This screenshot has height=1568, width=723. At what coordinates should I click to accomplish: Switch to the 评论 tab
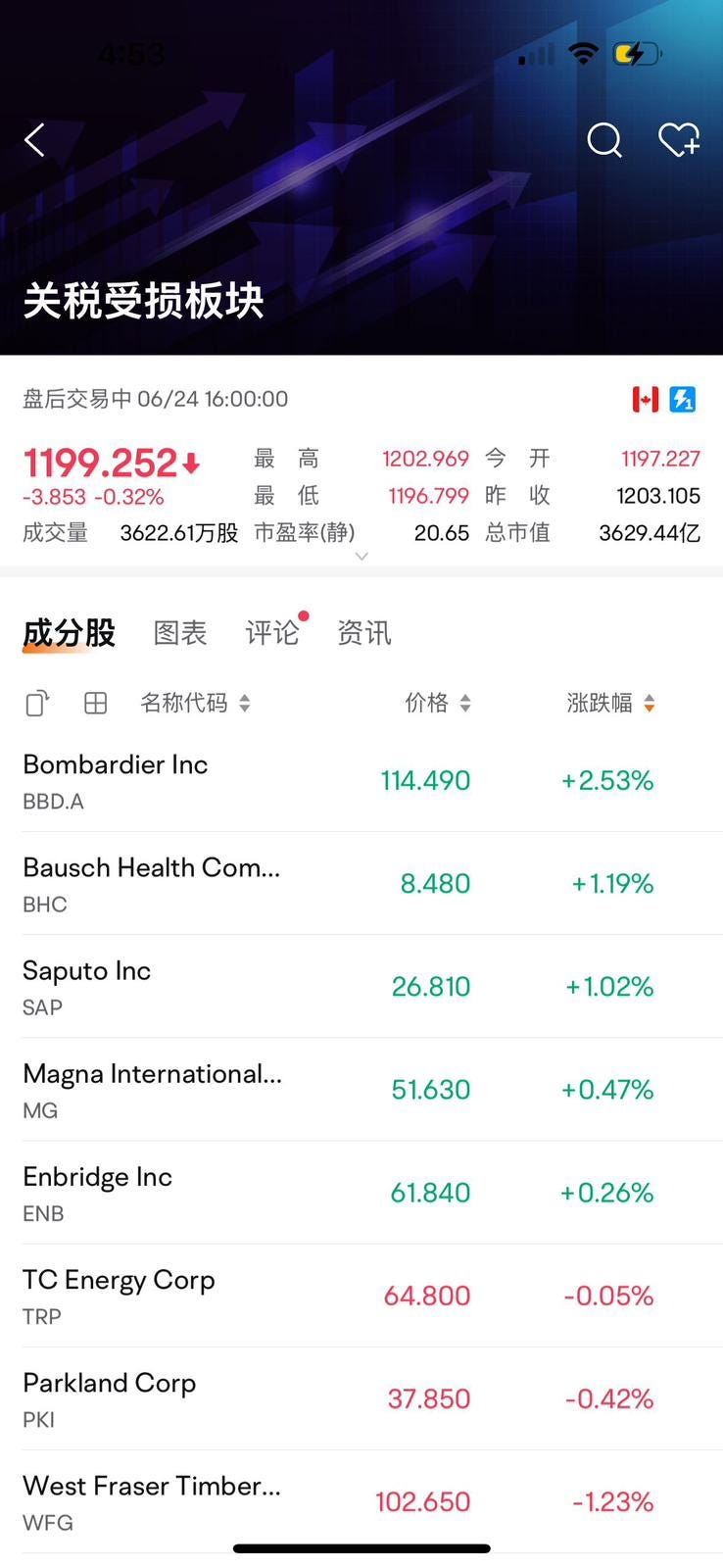point(272,633)
